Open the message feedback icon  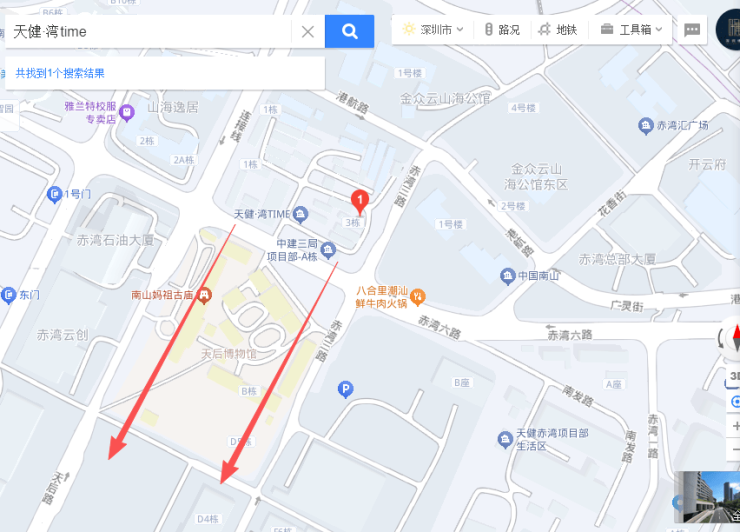click(x=692, y=30)
